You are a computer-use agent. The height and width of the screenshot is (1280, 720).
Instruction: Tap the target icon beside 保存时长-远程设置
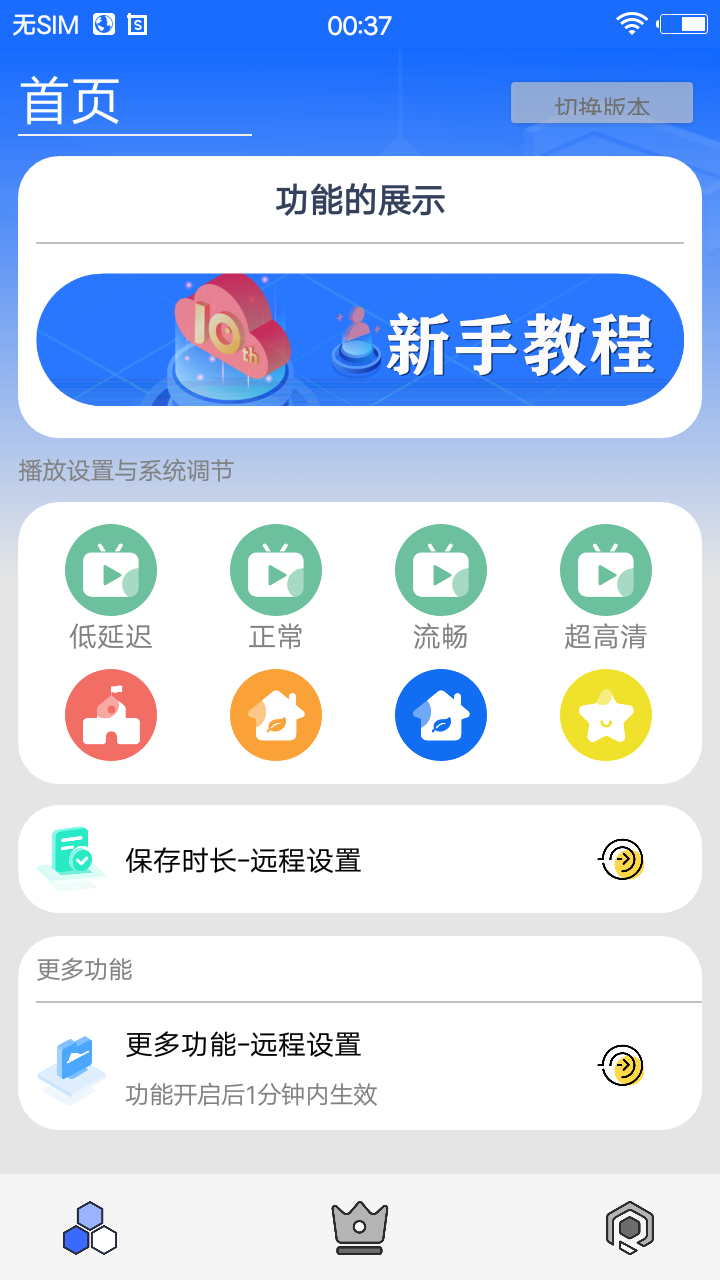pos(622,860)
